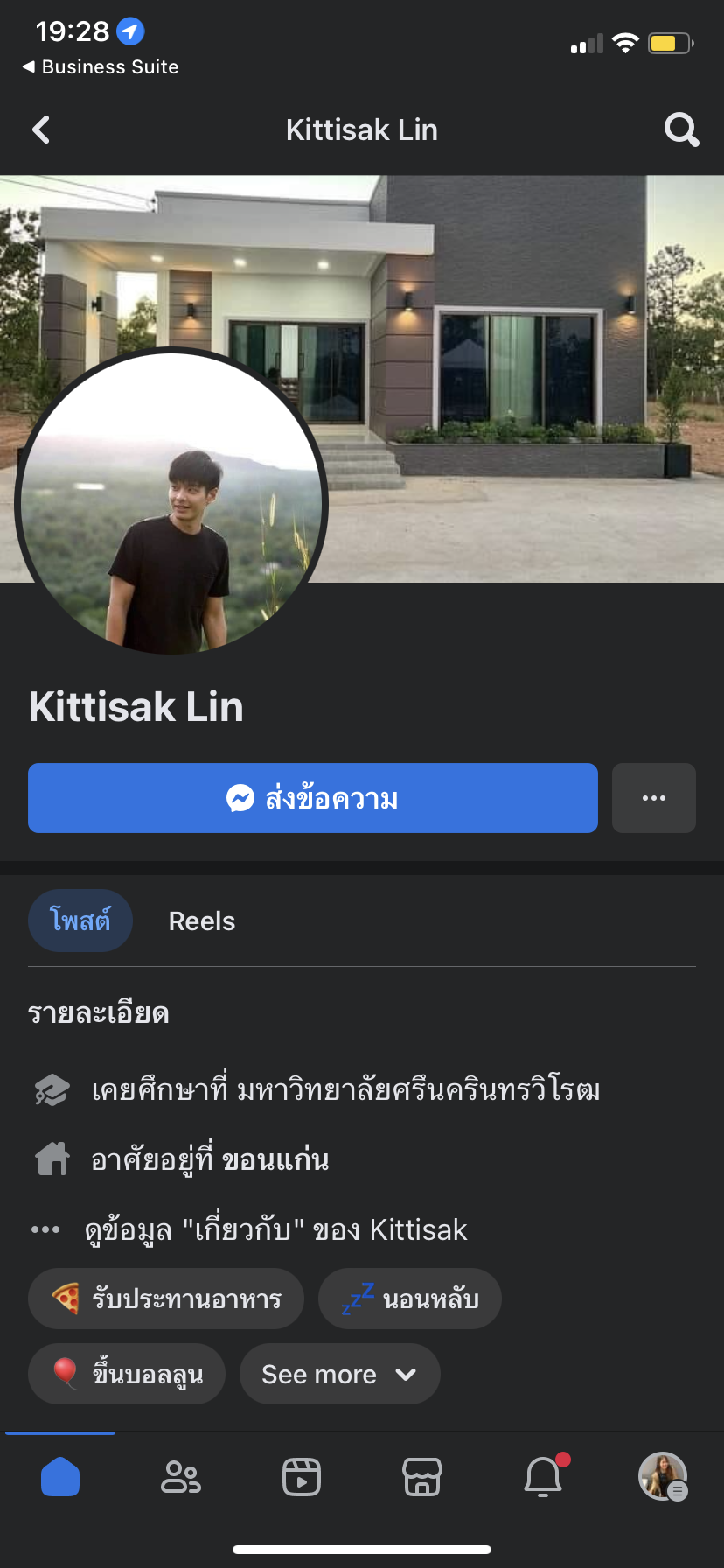Tap the รับประทานอาหาร chip
The height and width of the screenshot is (1568, 724).
[x=166, y=1298]
